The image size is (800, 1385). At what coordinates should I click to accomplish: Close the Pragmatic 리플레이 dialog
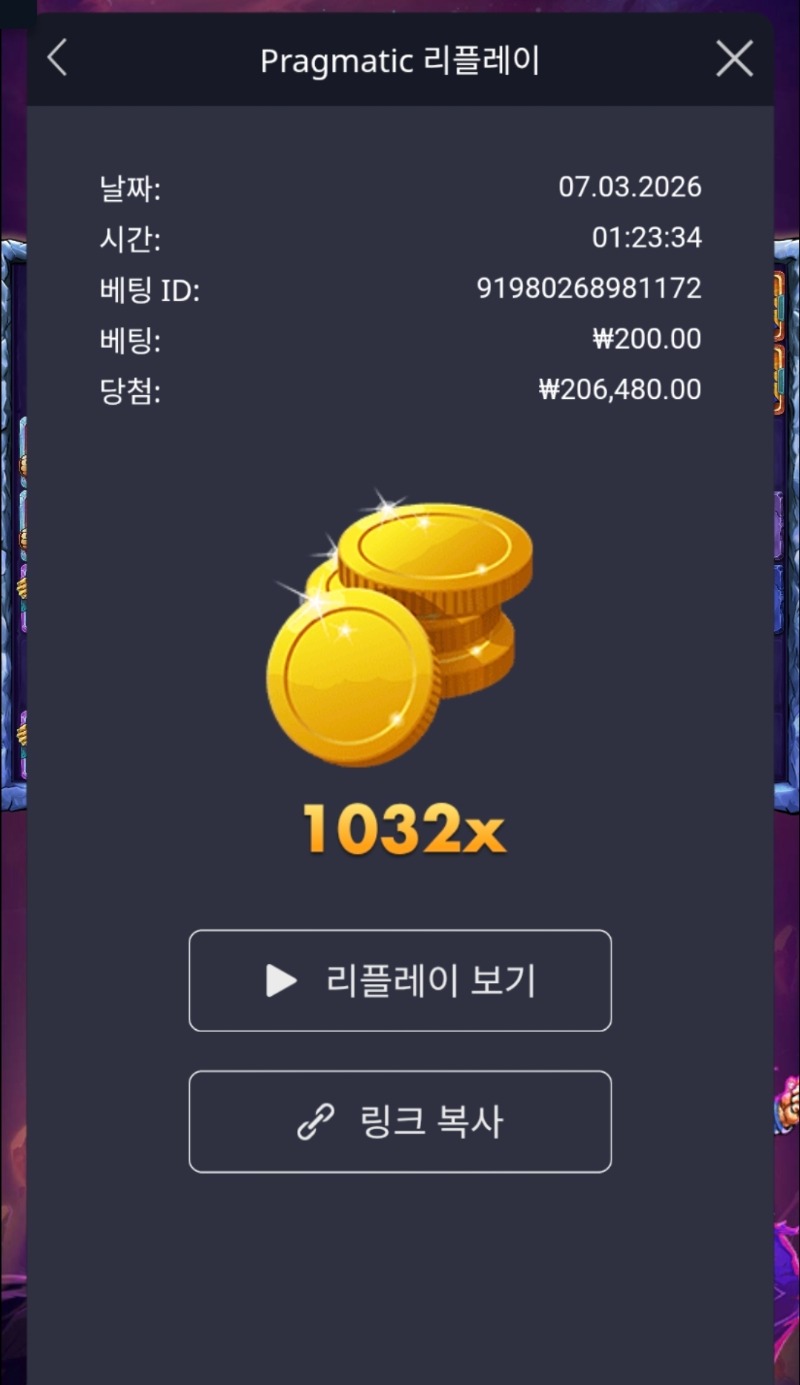pyautogui.click(x=734, y=60)
